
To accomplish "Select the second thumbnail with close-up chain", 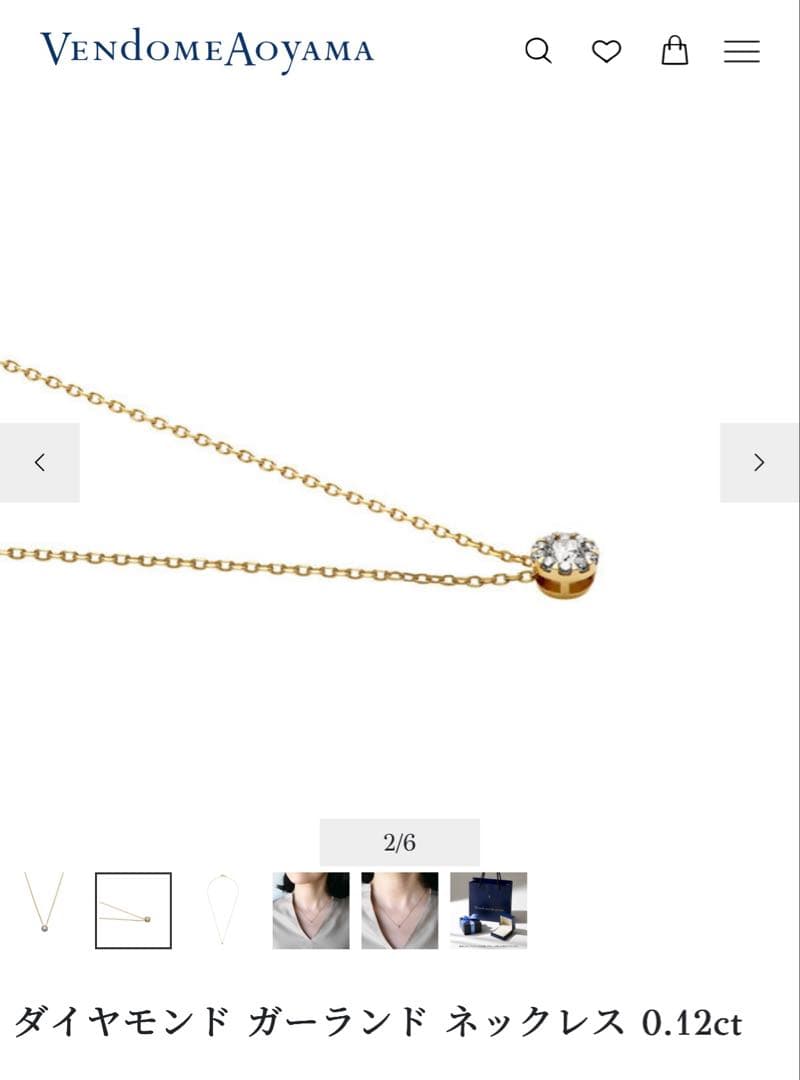I will point(133,910).
